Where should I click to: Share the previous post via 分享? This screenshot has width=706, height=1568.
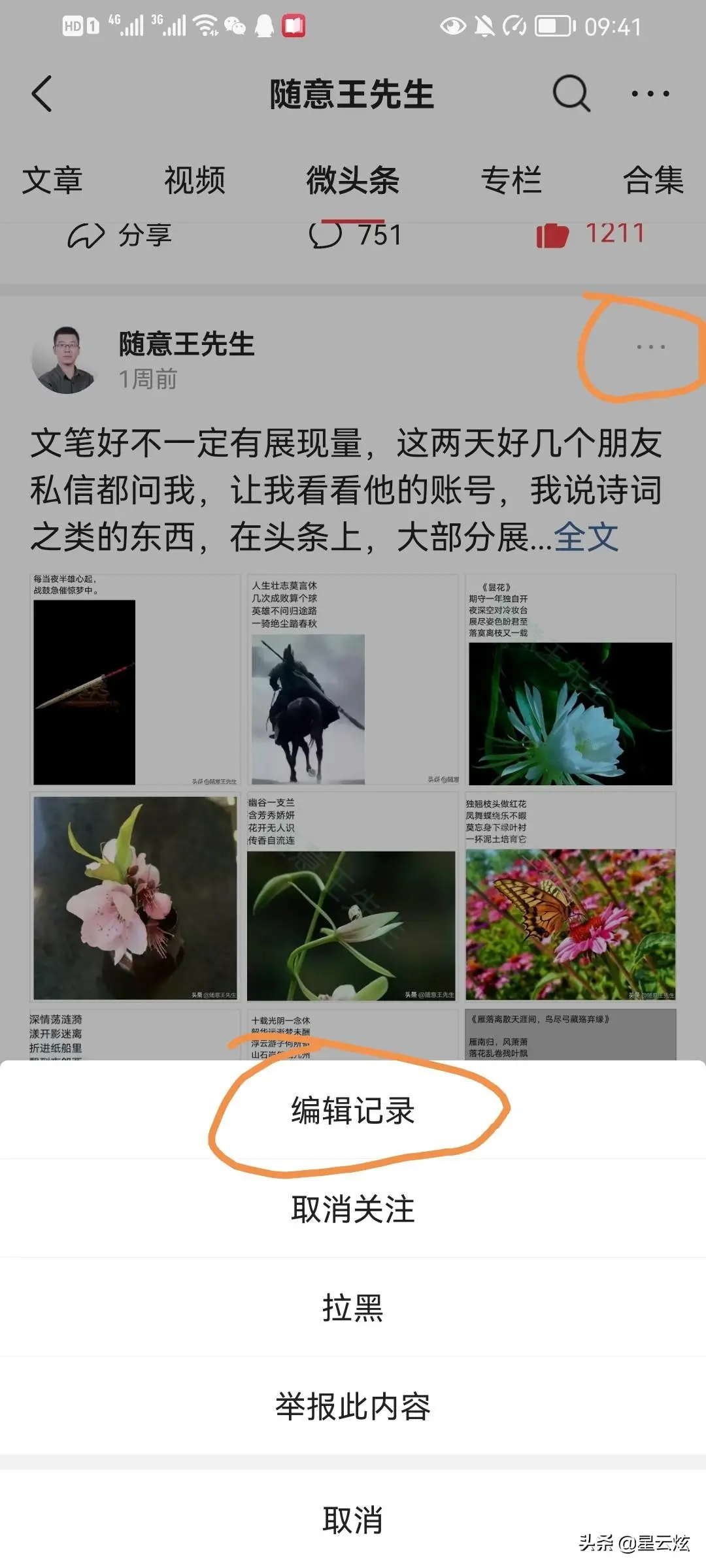[x=121, y=235]
